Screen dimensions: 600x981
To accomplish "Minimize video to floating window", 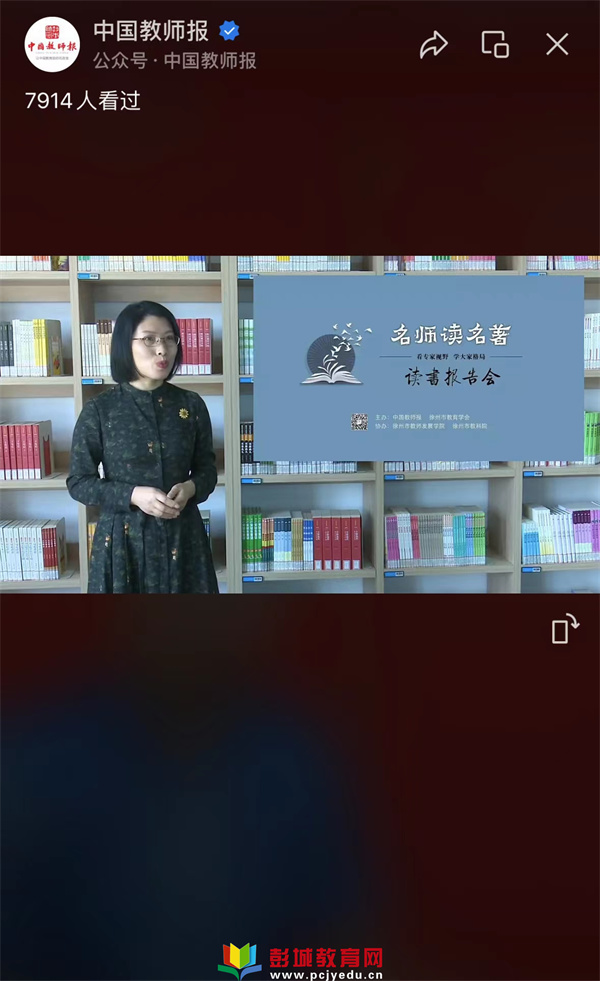I will click(495, 44).
